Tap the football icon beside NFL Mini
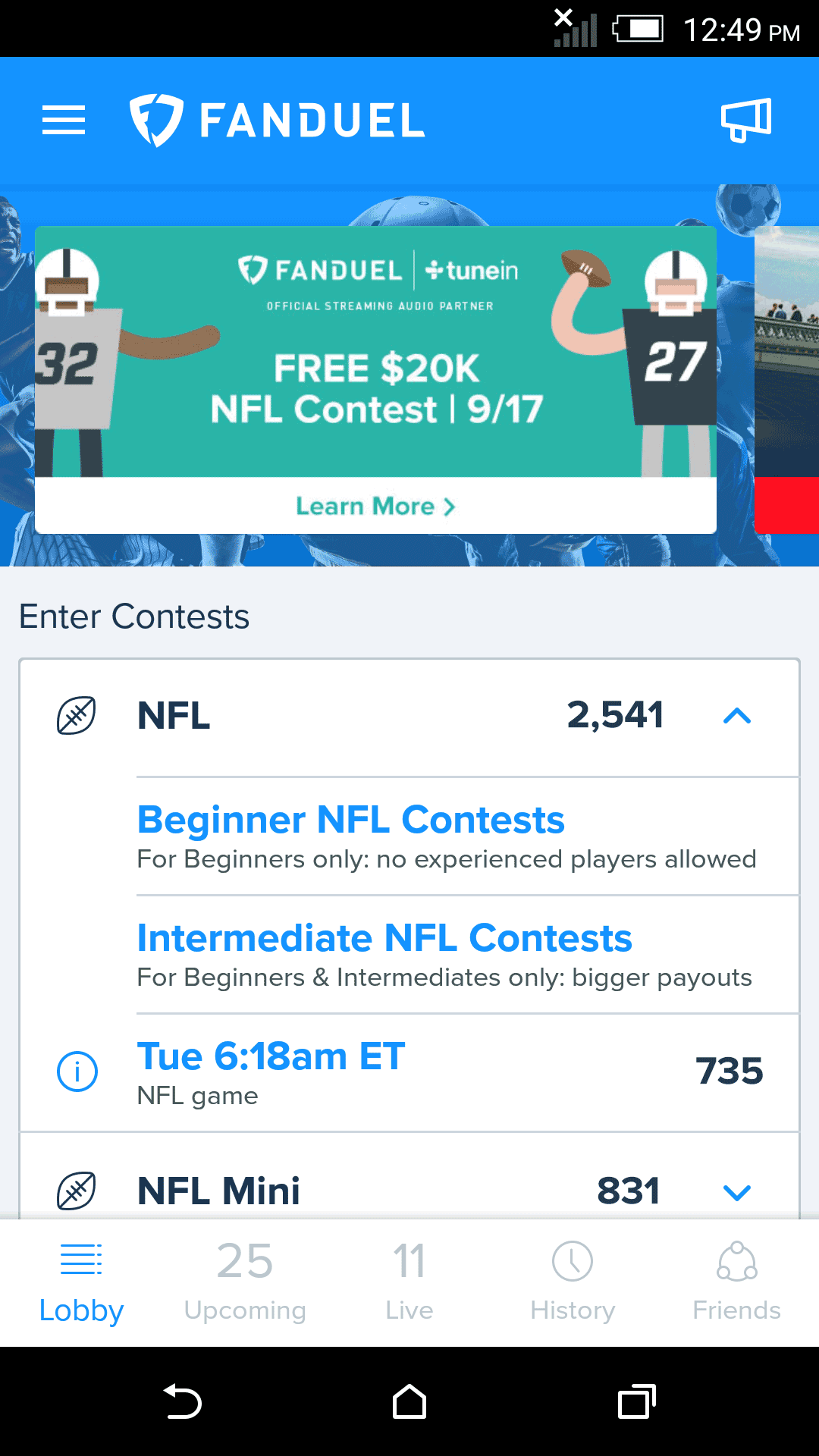The width and height of the screenshot is (819, 1456). click(x=77, y=1191)
